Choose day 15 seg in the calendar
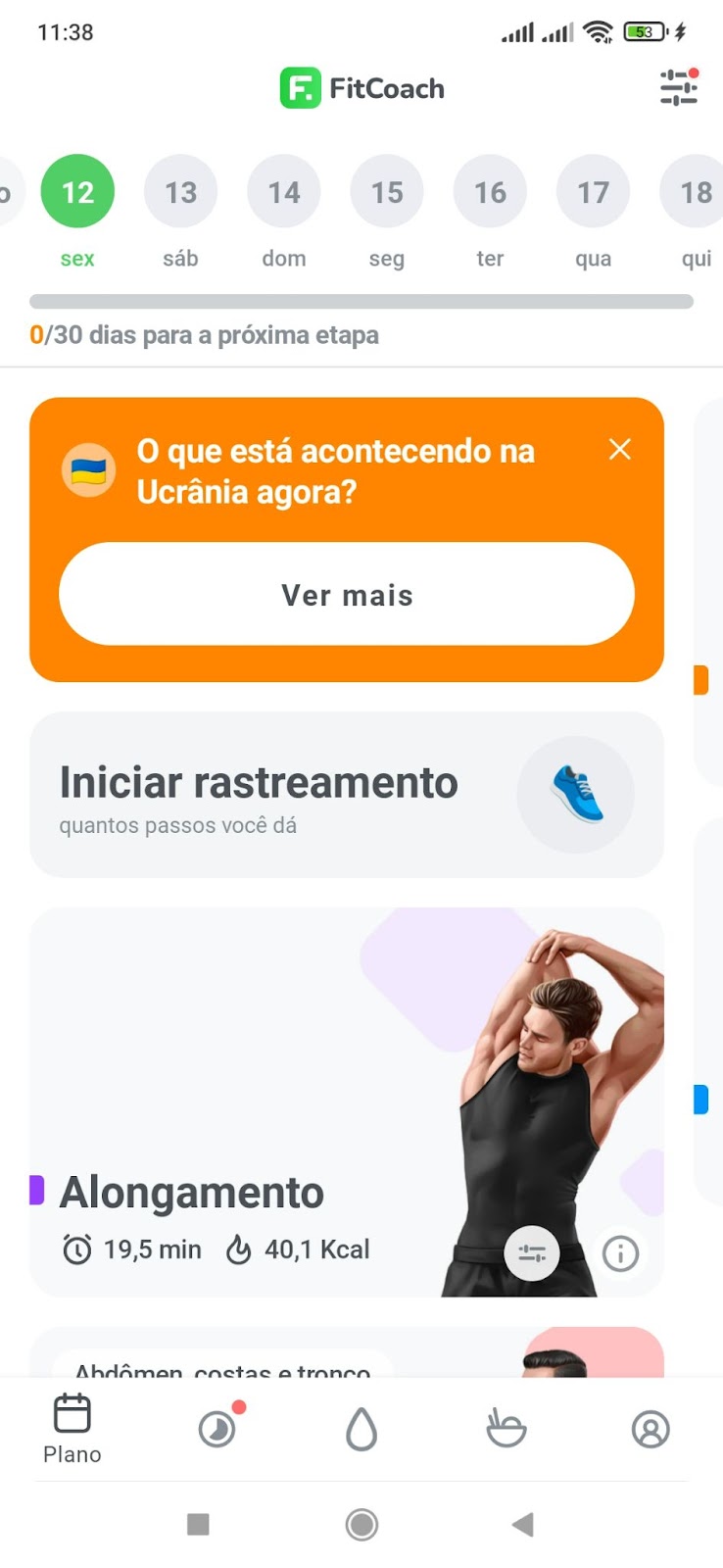723x1568 pixels. pyautogui.click(x=387, y=192)
